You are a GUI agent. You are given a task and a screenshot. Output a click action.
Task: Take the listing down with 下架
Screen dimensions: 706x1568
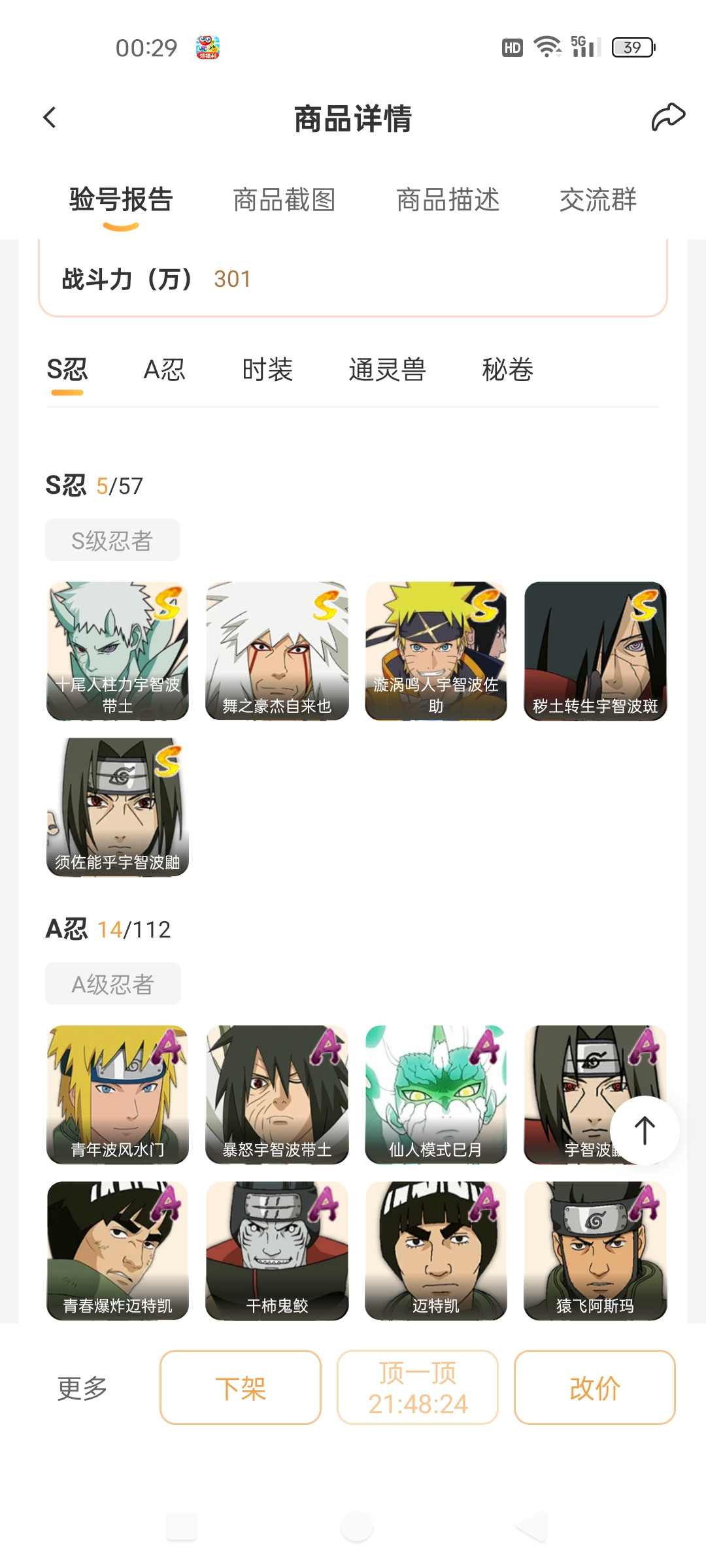click(241, 1388)
